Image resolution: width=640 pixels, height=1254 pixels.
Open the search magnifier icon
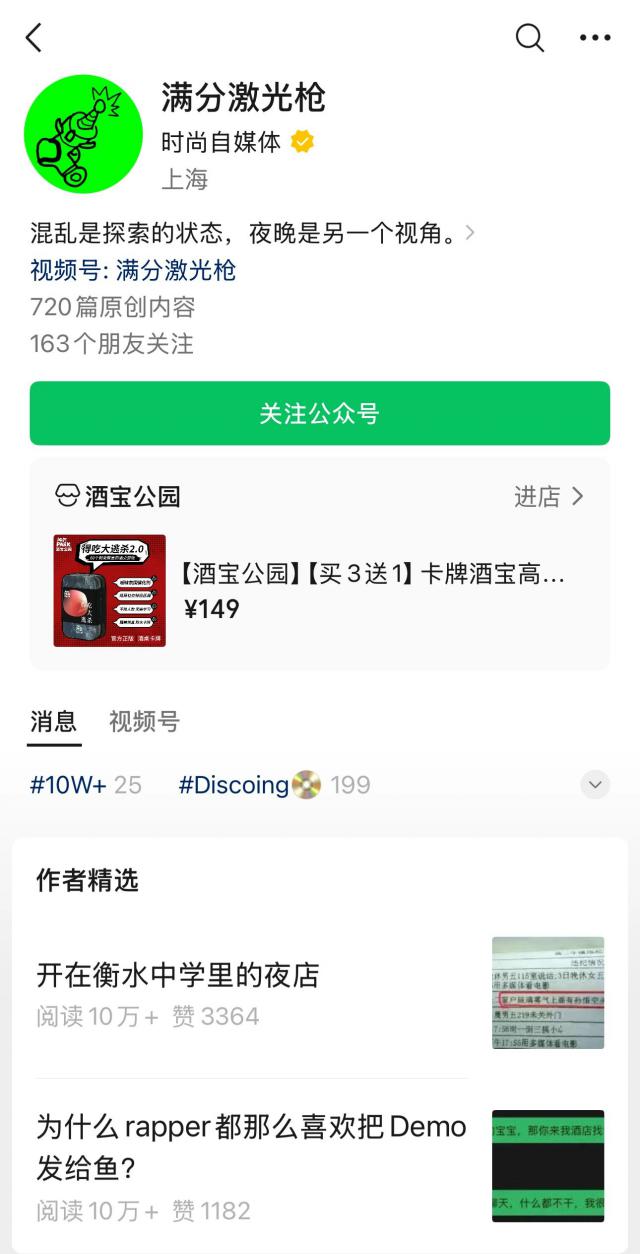pyautogui.click(x=529, y=38)
